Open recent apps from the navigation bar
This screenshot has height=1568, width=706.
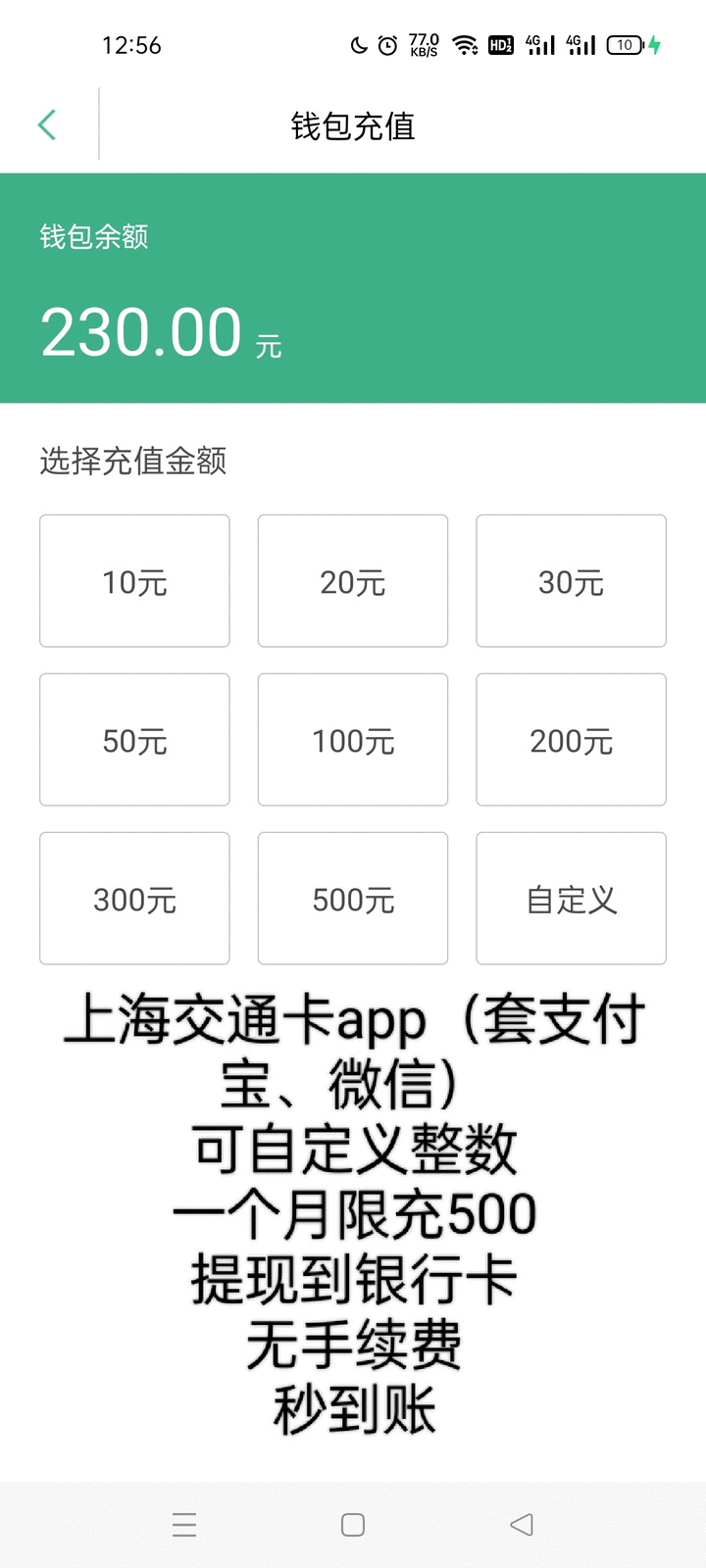[x=184, y=1525]
